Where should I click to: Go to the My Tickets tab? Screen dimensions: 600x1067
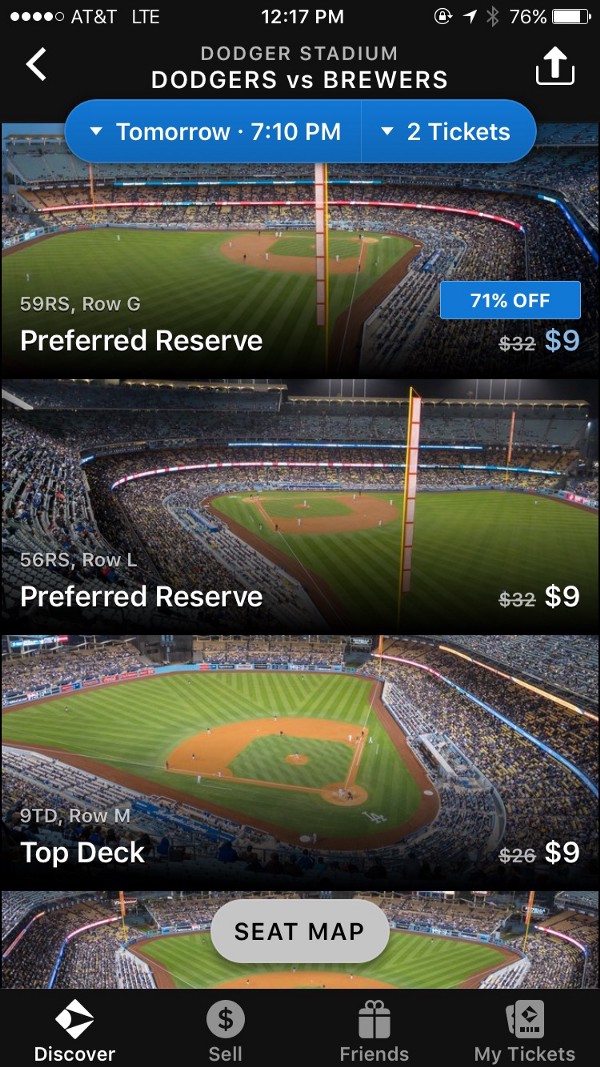524,1031
